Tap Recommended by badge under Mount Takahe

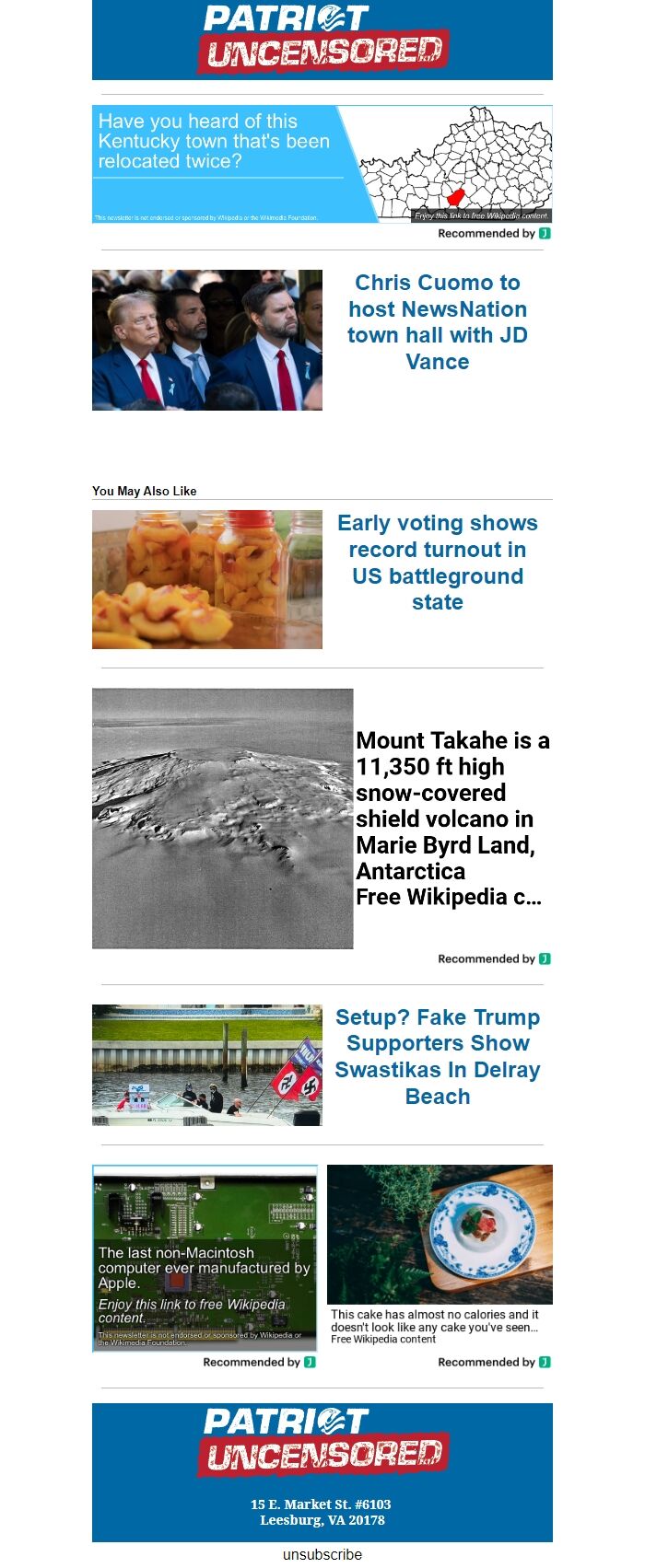point(494,958)
